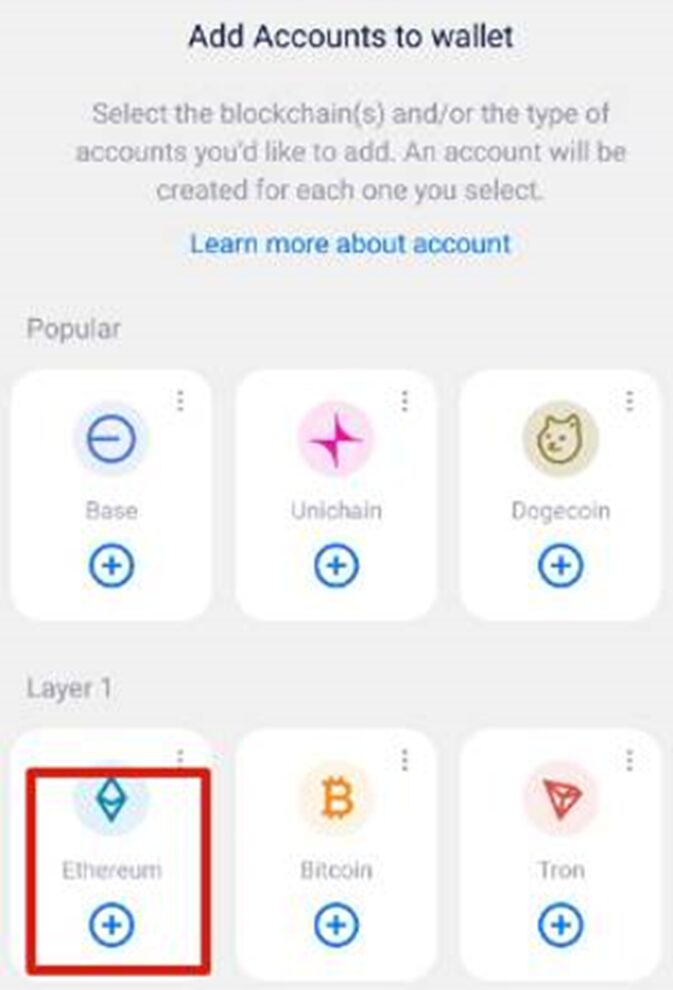This screenshot has height=990, width=673.
Task: Open the three-dot menu on Unichain card
Action: click(x=404, y=401)
